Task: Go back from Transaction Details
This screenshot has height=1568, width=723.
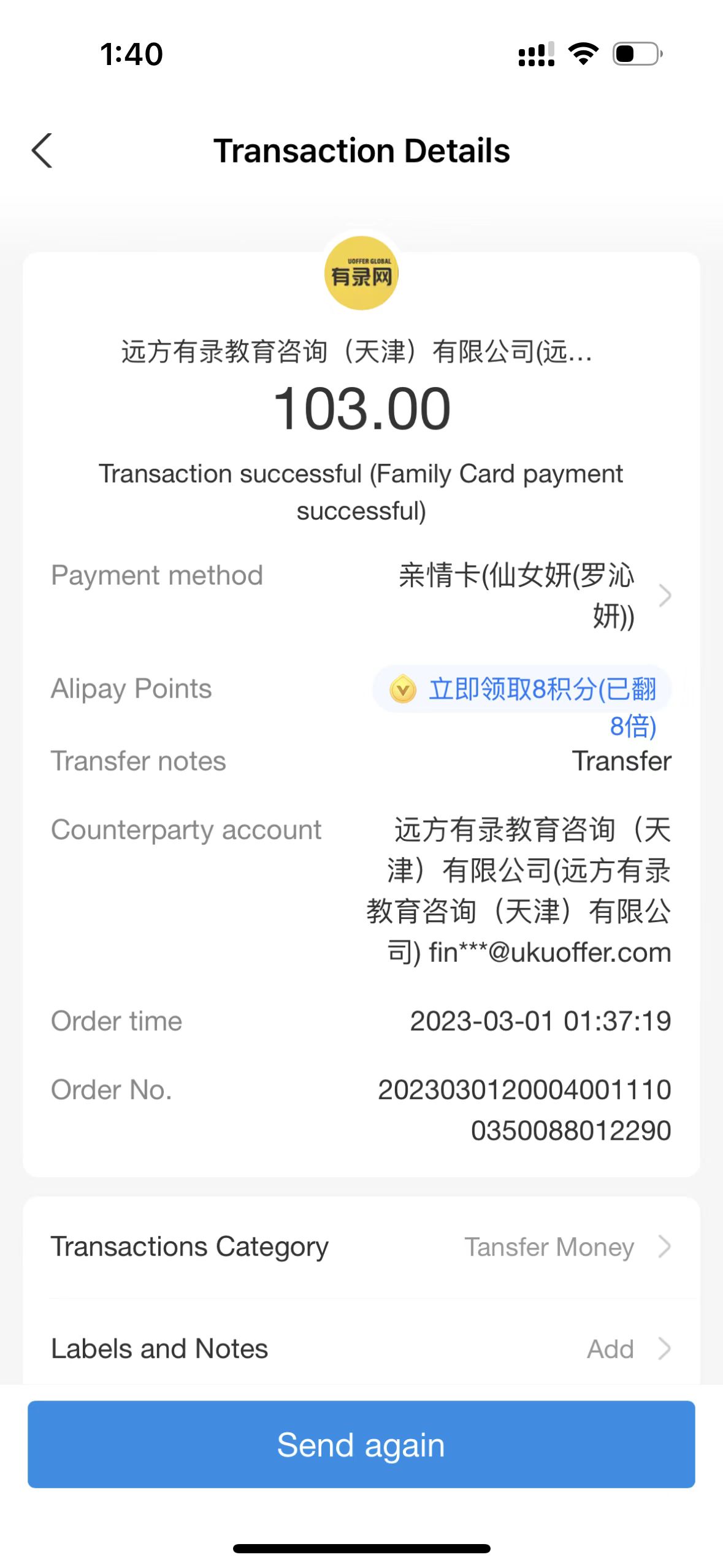Action: coord(42,151)
